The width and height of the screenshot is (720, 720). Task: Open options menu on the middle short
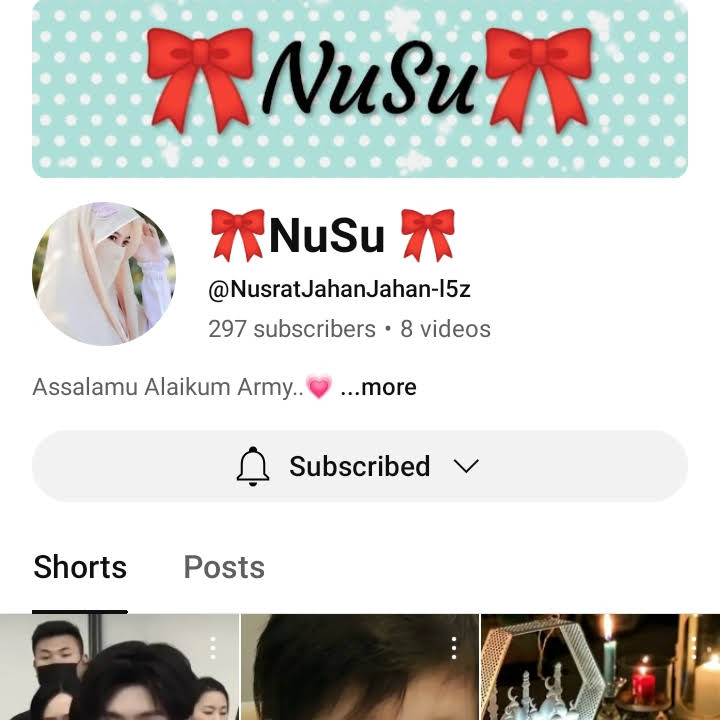tap(454, 648)
